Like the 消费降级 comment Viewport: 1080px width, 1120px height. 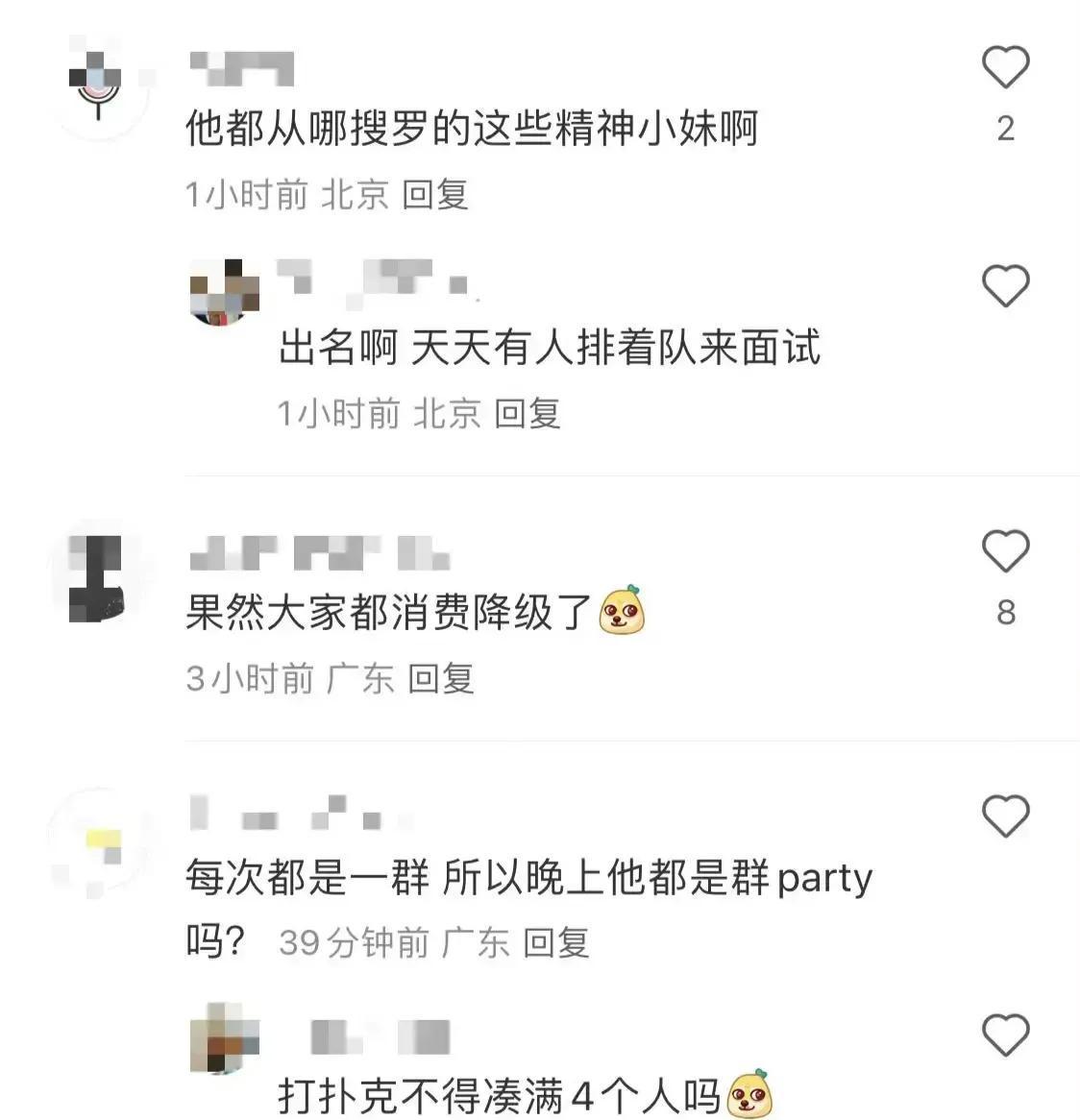(1006, 550)
